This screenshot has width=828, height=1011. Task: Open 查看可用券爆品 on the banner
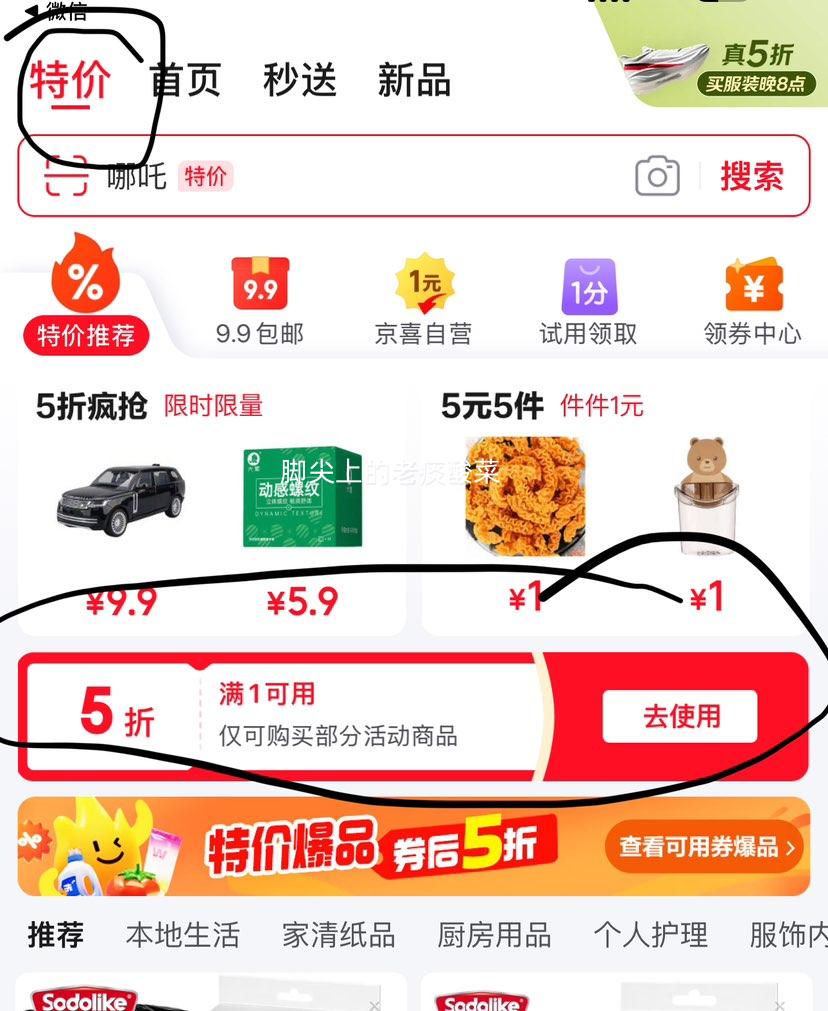click(x=703, y=847)
